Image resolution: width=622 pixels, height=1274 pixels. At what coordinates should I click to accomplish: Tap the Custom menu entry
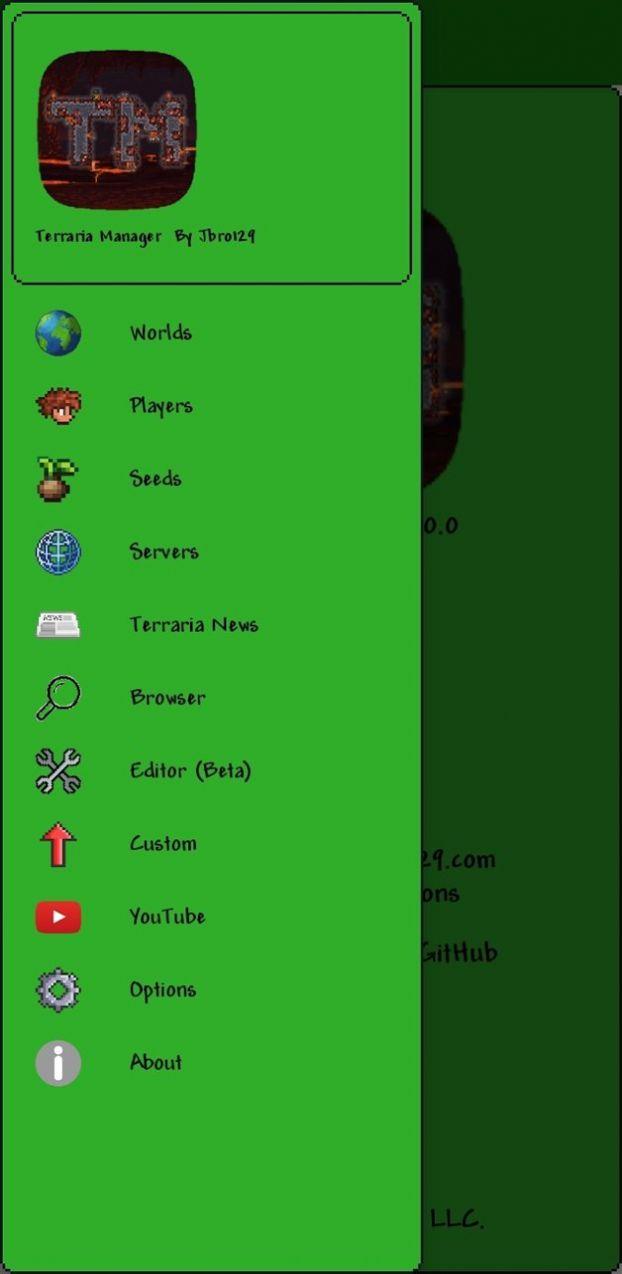pyautogui.click(x=162, y=844)
